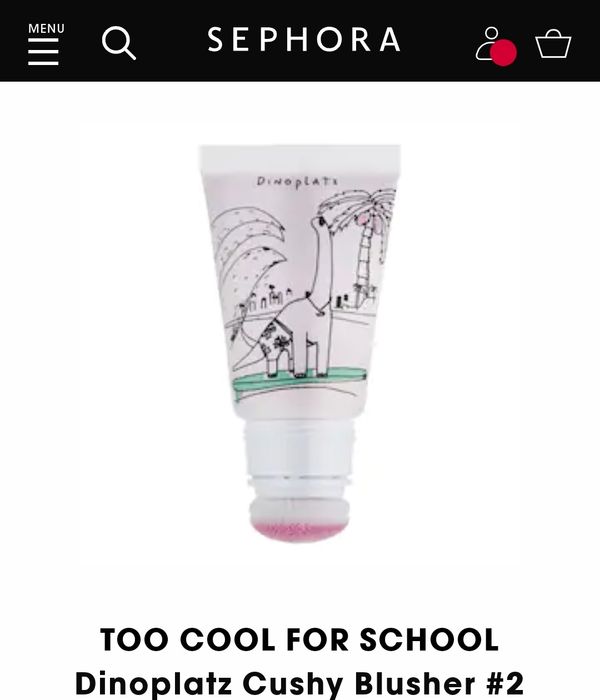
Task: Go to Sephora home via logo
Action: coord(303,41)
